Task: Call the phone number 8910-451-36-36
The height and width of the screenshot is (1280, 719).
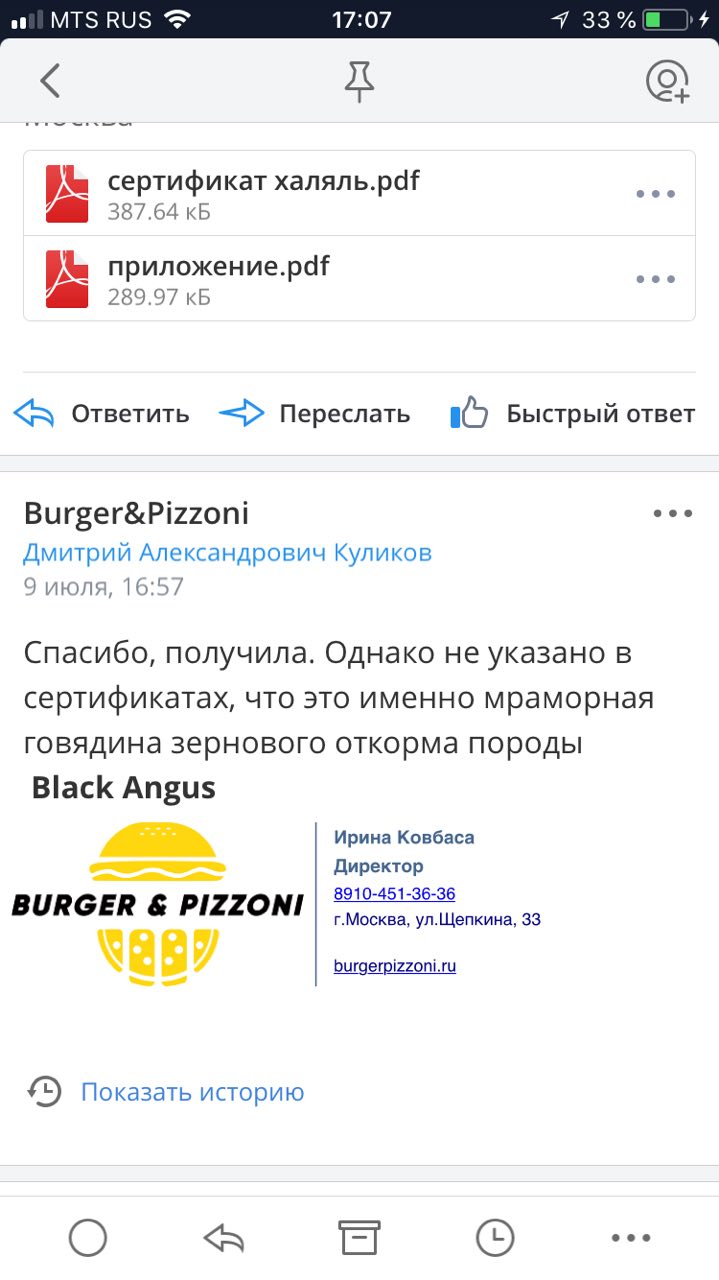Action: coord(394,893)
